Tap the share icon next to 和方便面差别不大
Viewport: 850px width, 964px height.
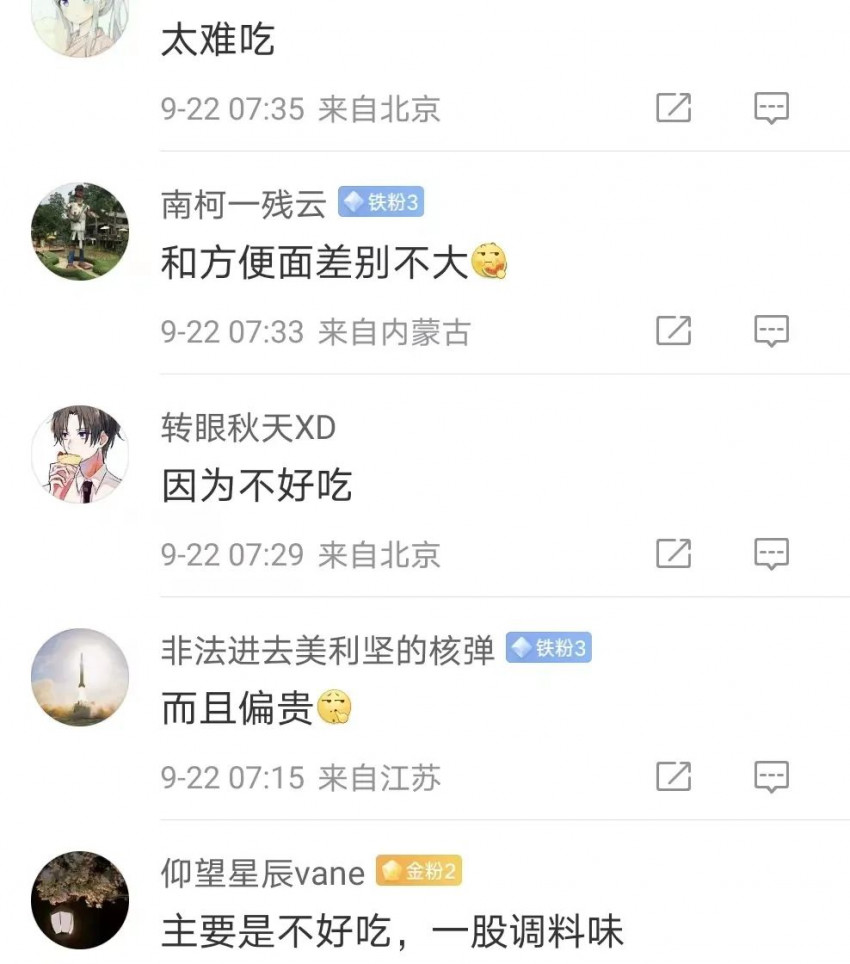coord(674,330)
